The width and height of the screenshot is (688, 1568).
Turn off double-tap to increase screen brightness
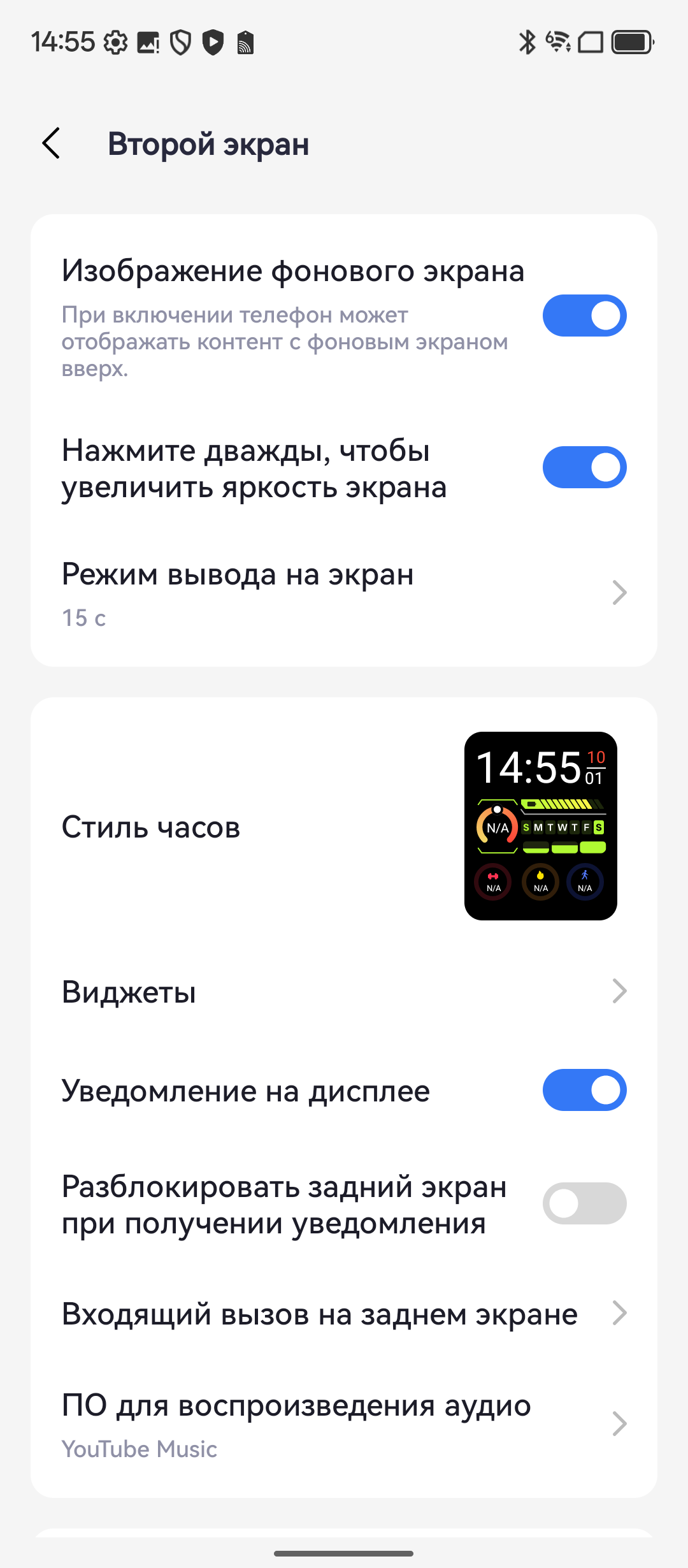point(584,467)
